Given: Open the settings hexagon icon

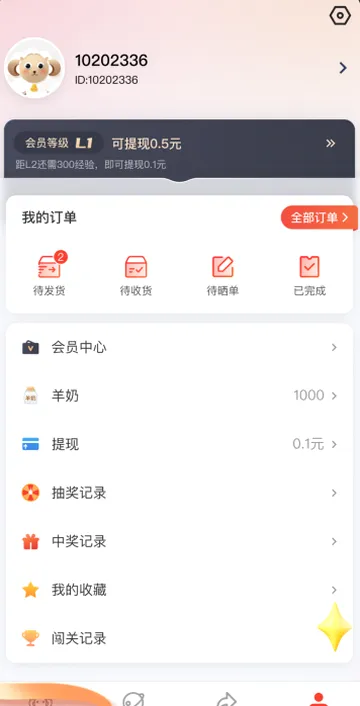Looking at the screenshot, I should pos(340,16).
